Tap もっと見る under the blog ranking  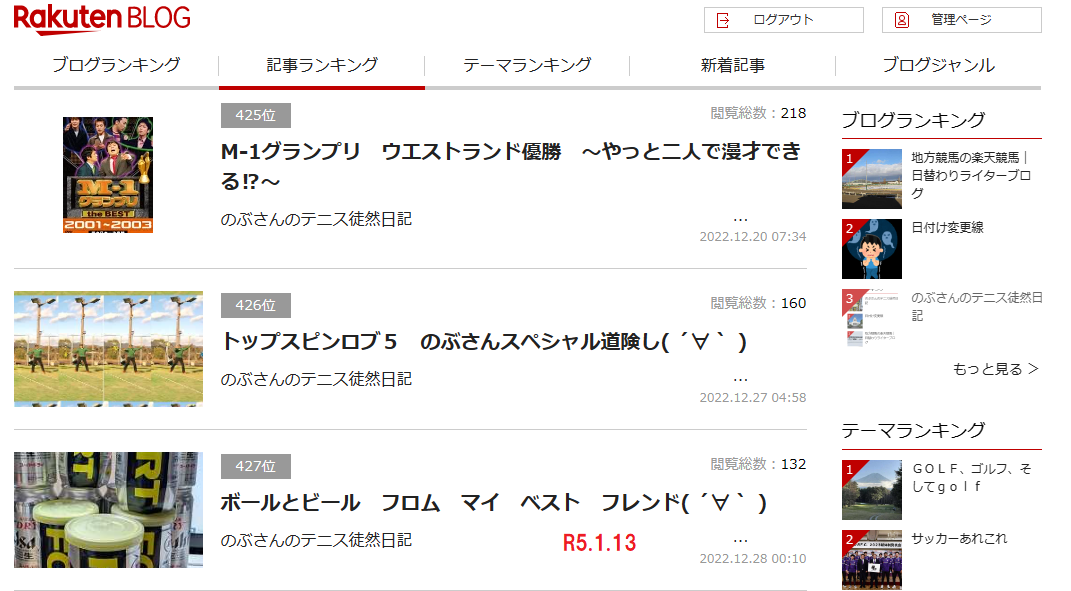995,369
